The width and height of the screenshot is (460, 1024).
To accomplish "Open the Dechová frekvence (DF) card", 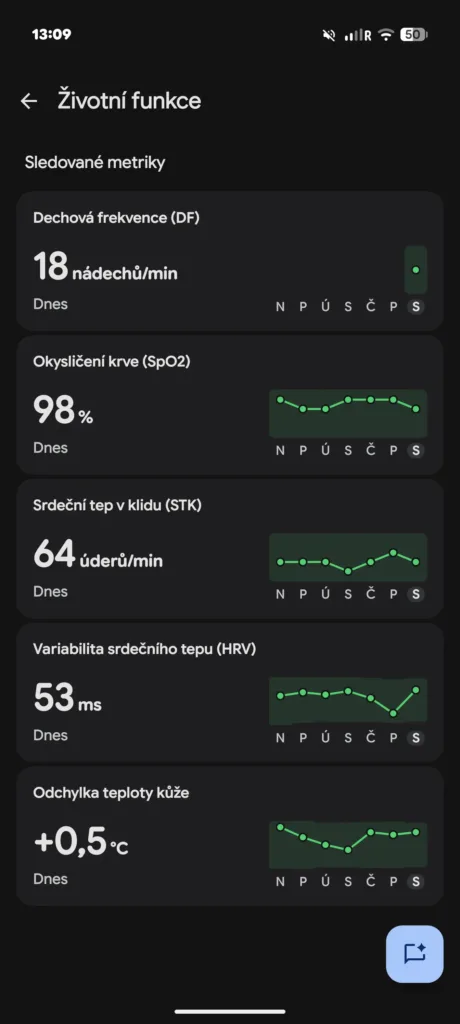I will pyautogui.click(x=230, y=261).
